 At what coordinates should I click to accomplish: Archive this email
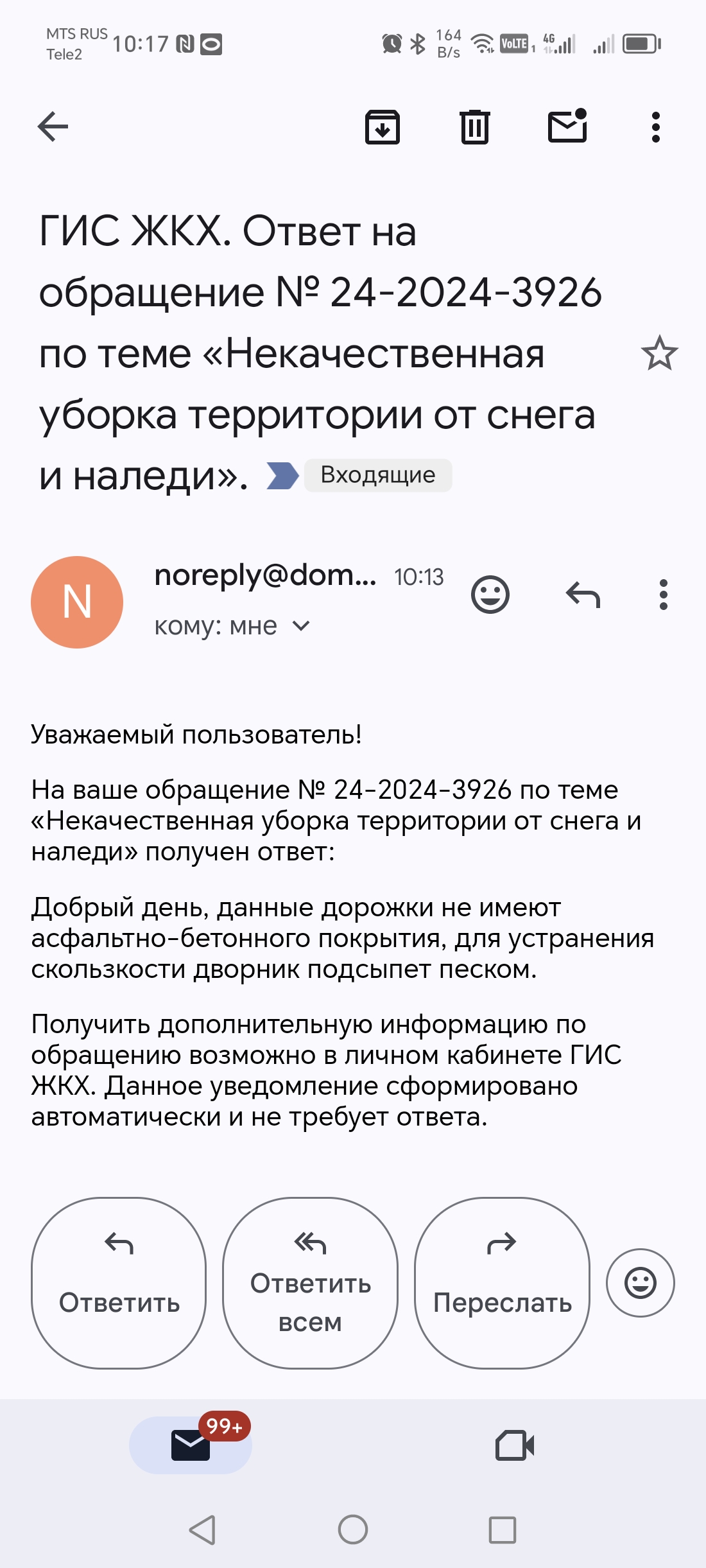[x=383, y=126]
